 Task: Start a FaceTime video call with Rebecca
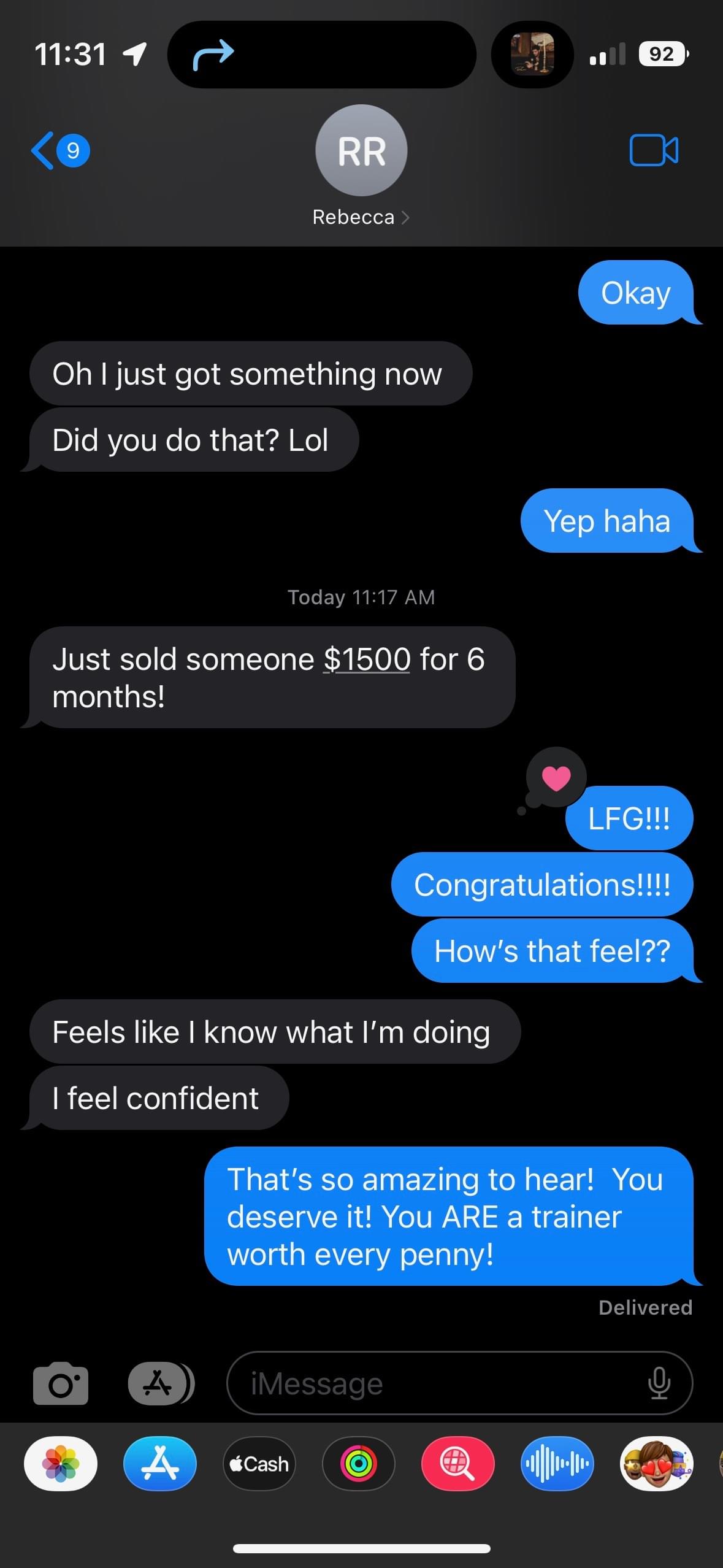point(654,150)
